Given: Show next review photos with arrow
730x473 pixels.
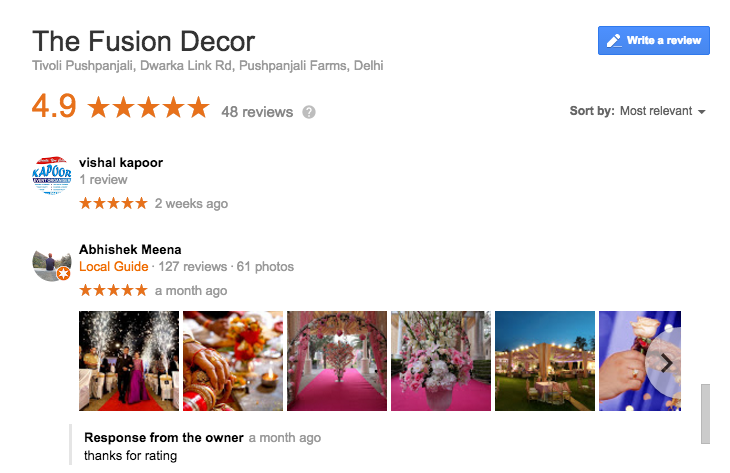Looking at the screenshot, I should point(664,362).
